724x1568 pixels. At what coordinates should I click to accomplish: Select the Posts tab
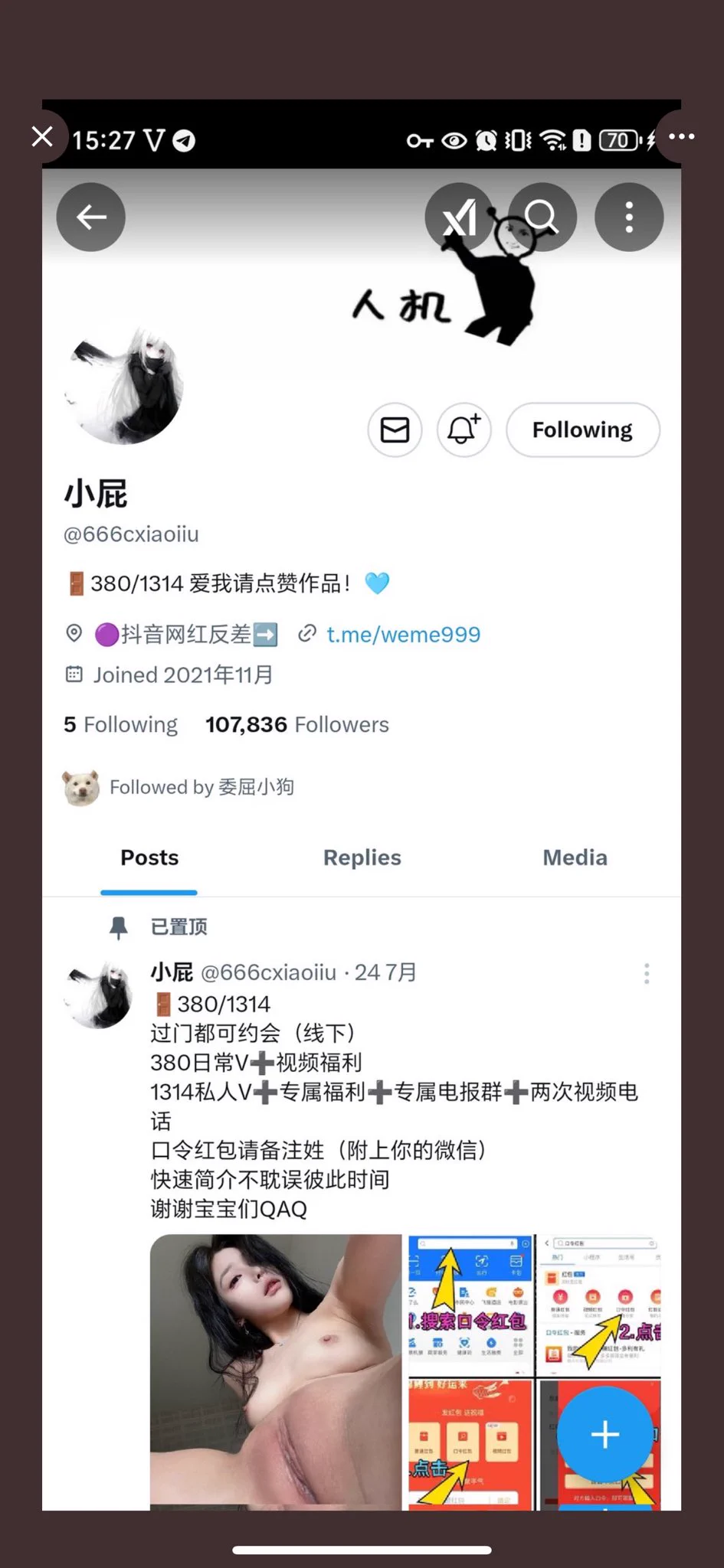coord(149,857)
